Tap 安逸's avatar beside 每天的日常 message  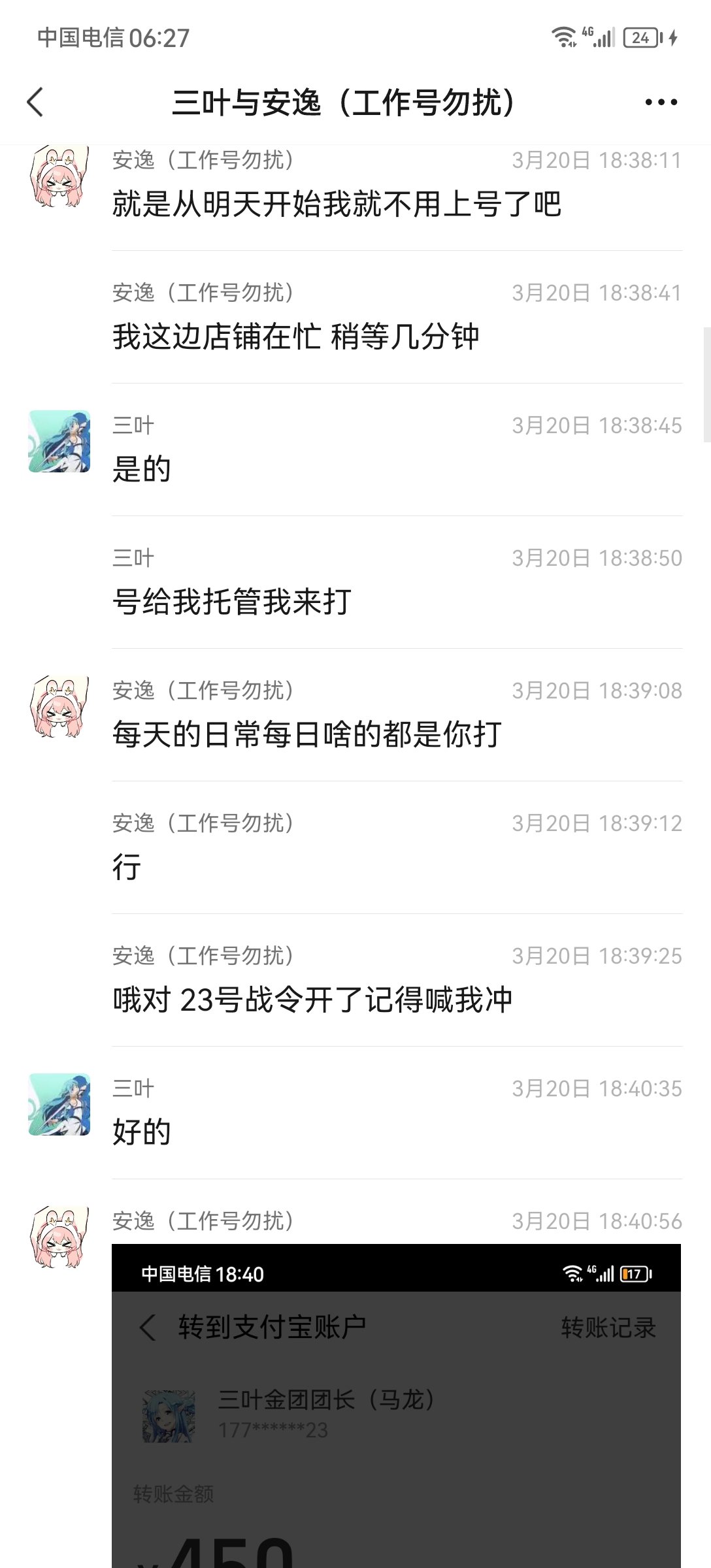(59, 706)
